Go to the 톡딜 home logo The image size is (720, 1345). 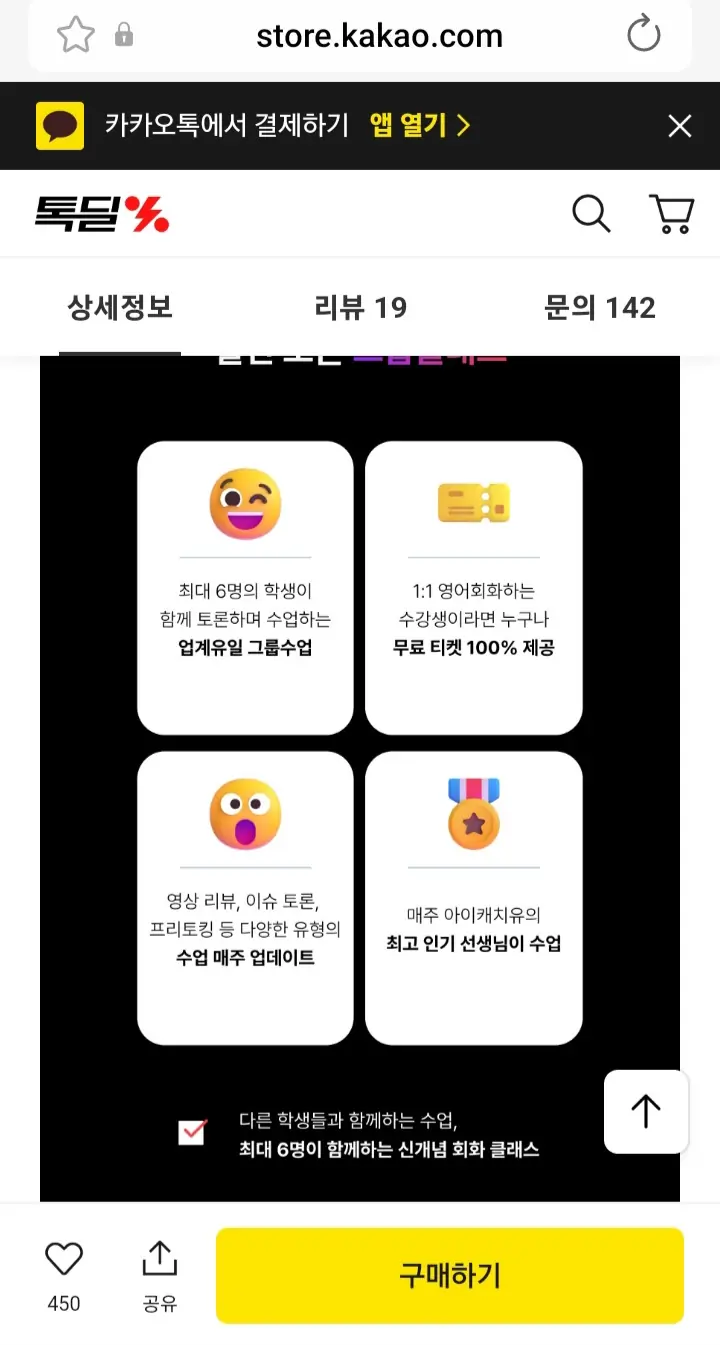pos(101,213)
